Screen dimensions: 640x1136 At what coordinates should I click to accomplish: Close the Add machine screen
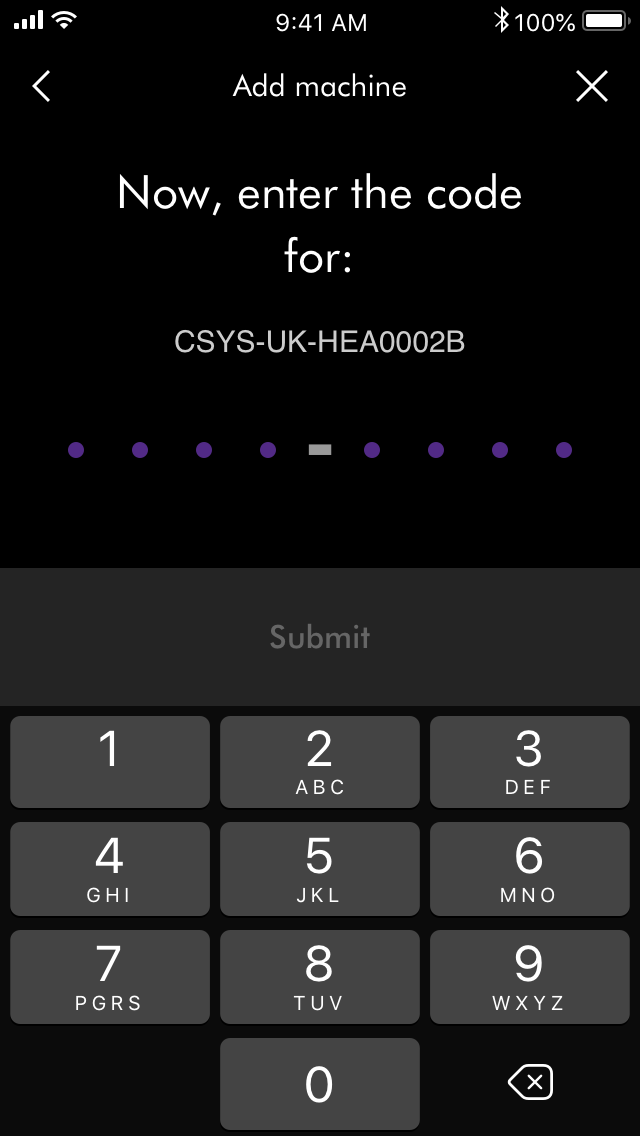point(592,87)
